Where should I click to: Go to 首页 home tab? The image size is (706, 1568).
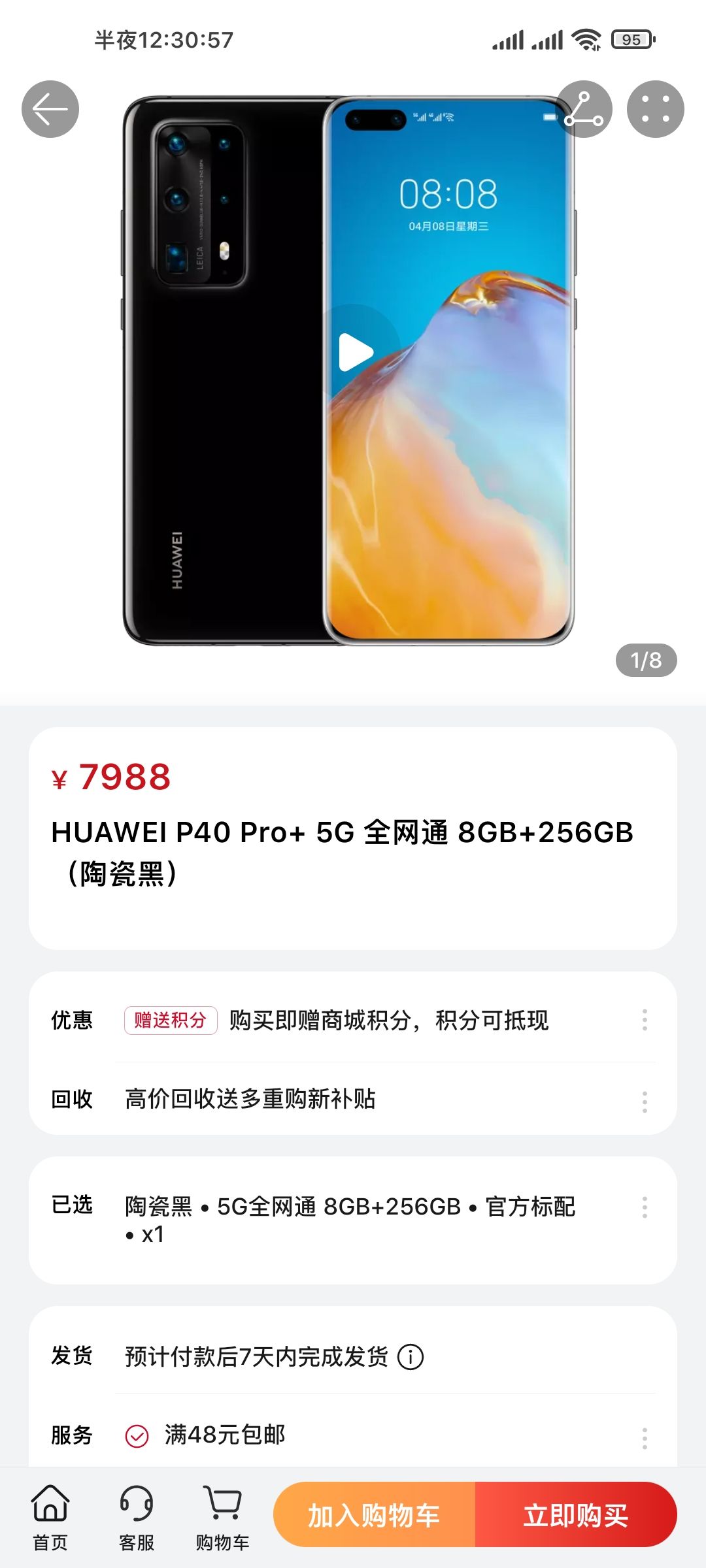(50, 1517)
